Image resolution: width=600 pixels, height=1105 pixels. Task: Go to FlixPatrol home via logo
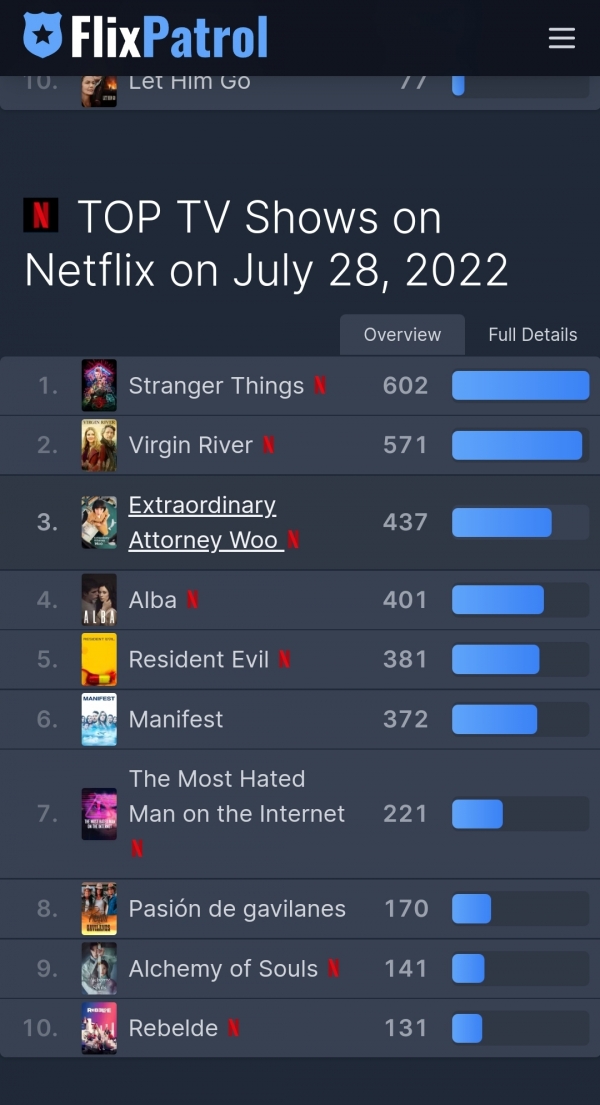coord(146,38)
